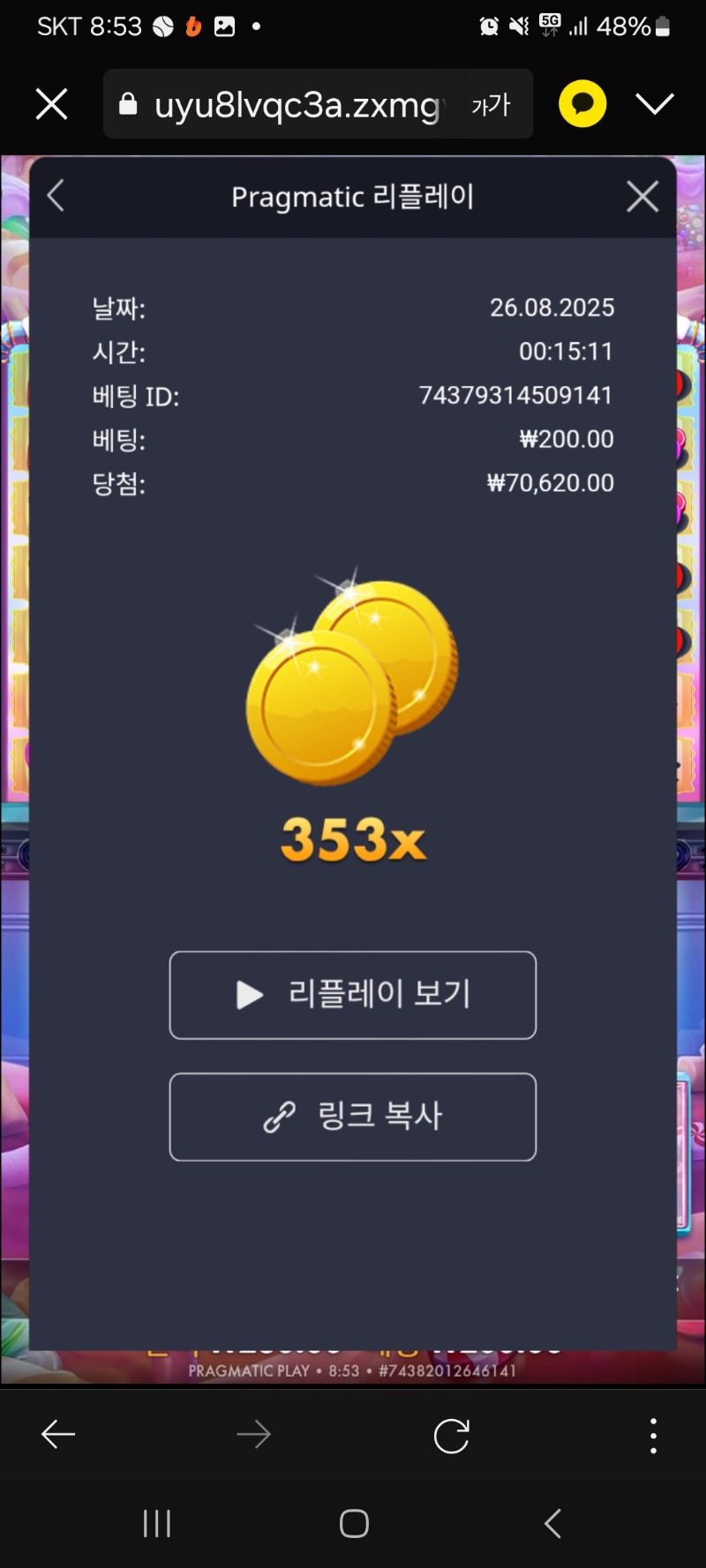Open the system recent apps view
This screenshot has width=706, height=1568.
[157, 1523]
